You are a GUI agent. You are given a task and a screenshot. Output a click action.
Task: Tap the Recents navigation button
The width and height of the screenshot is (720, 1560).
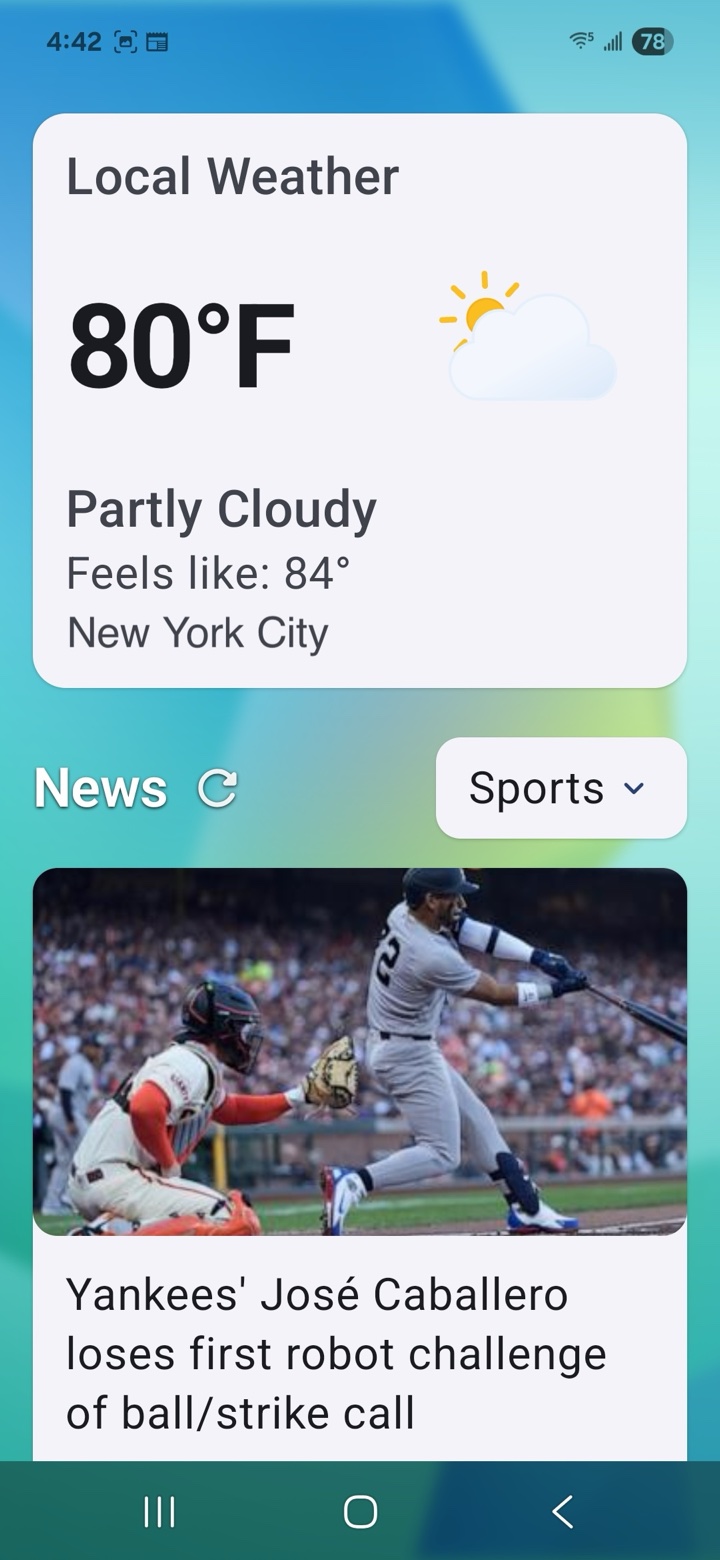point(160,1513)
